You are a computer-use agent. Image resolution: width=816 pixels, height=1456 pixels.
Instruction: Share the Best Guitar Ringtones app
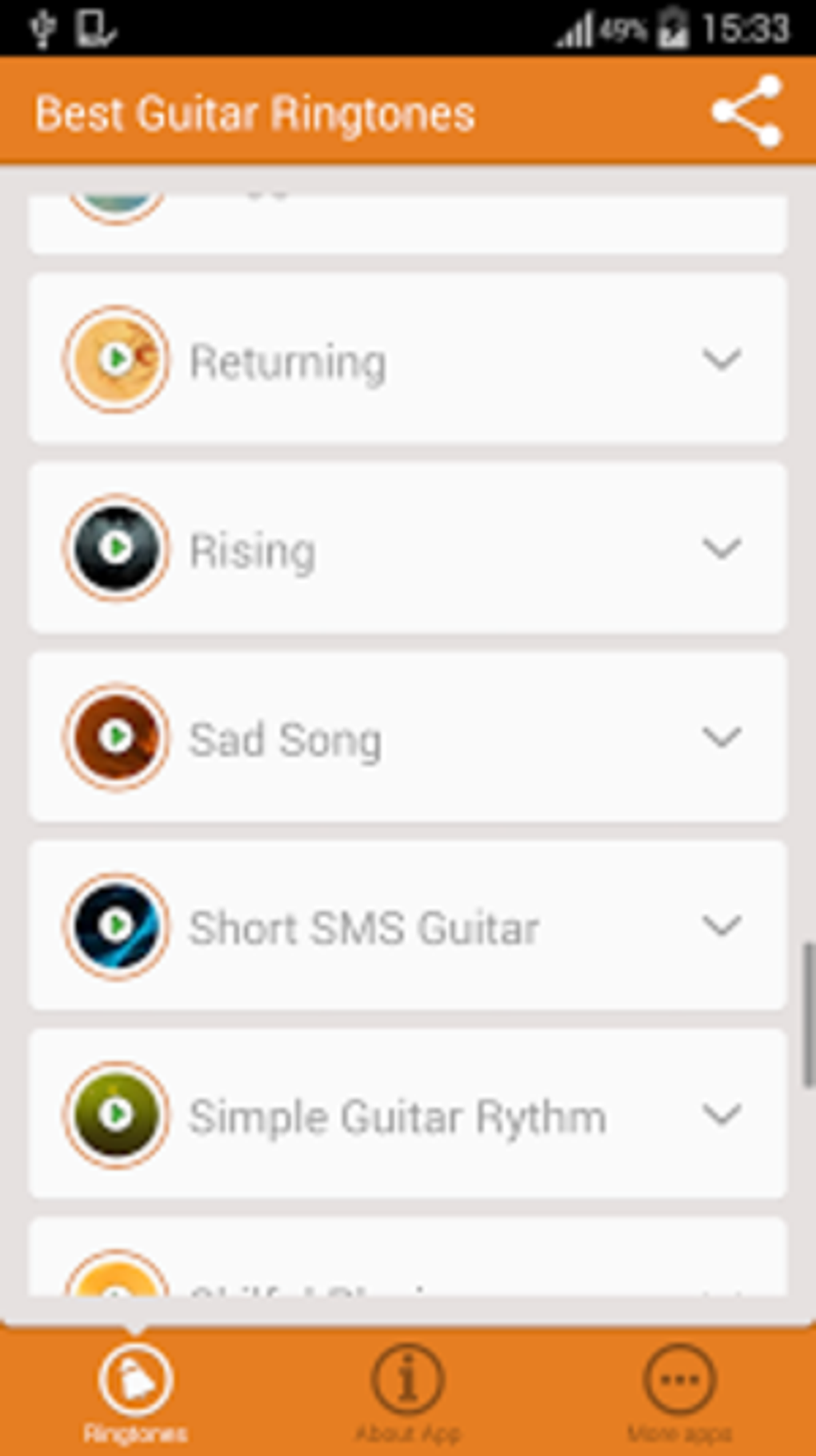[x=746, y=112]
